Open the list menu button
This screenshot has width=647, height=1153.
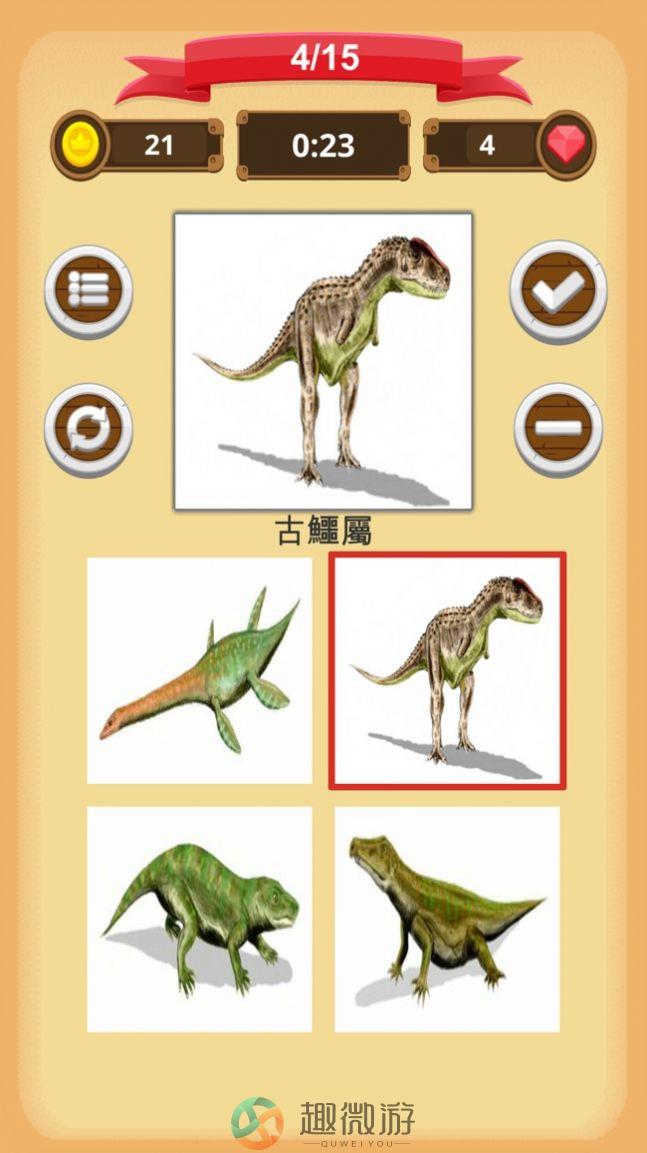pyautogui.click(x=88, y=292)
